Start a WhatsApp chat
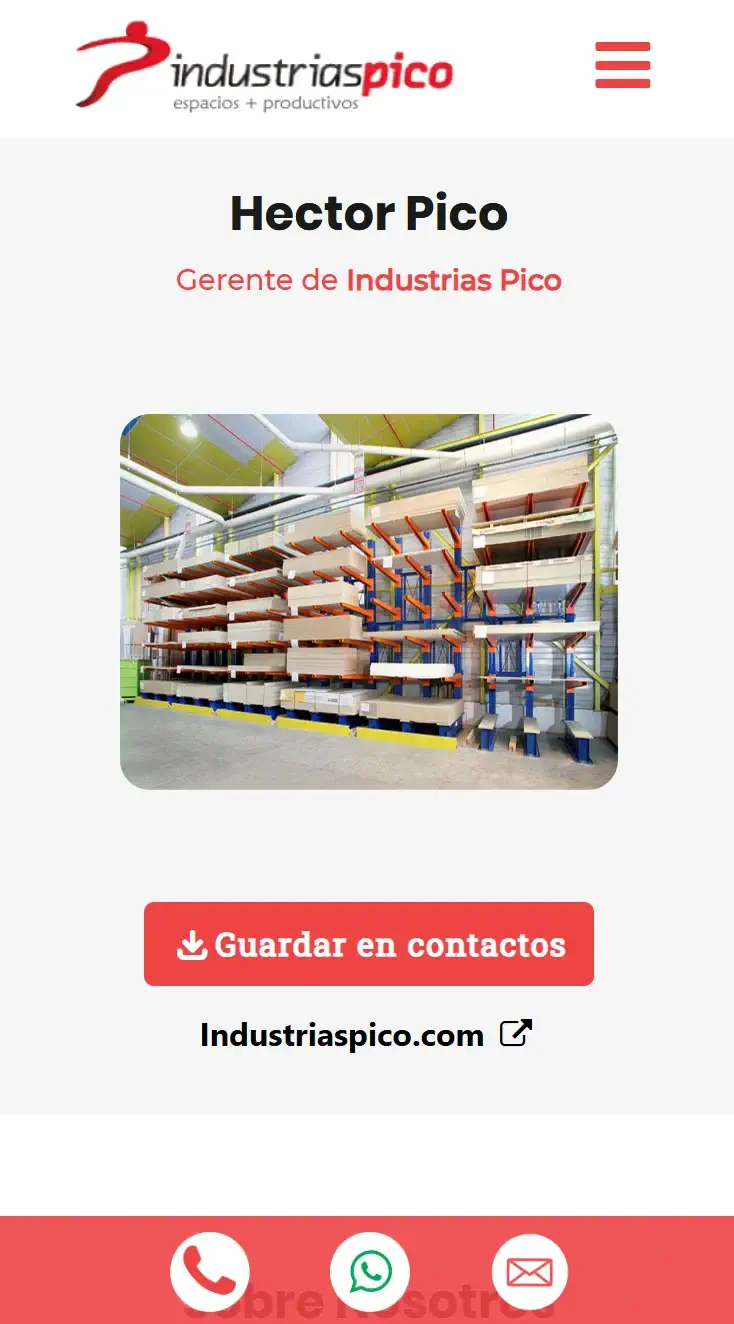The width and height of the screenshot is (734, 1324). [370, 1272]
